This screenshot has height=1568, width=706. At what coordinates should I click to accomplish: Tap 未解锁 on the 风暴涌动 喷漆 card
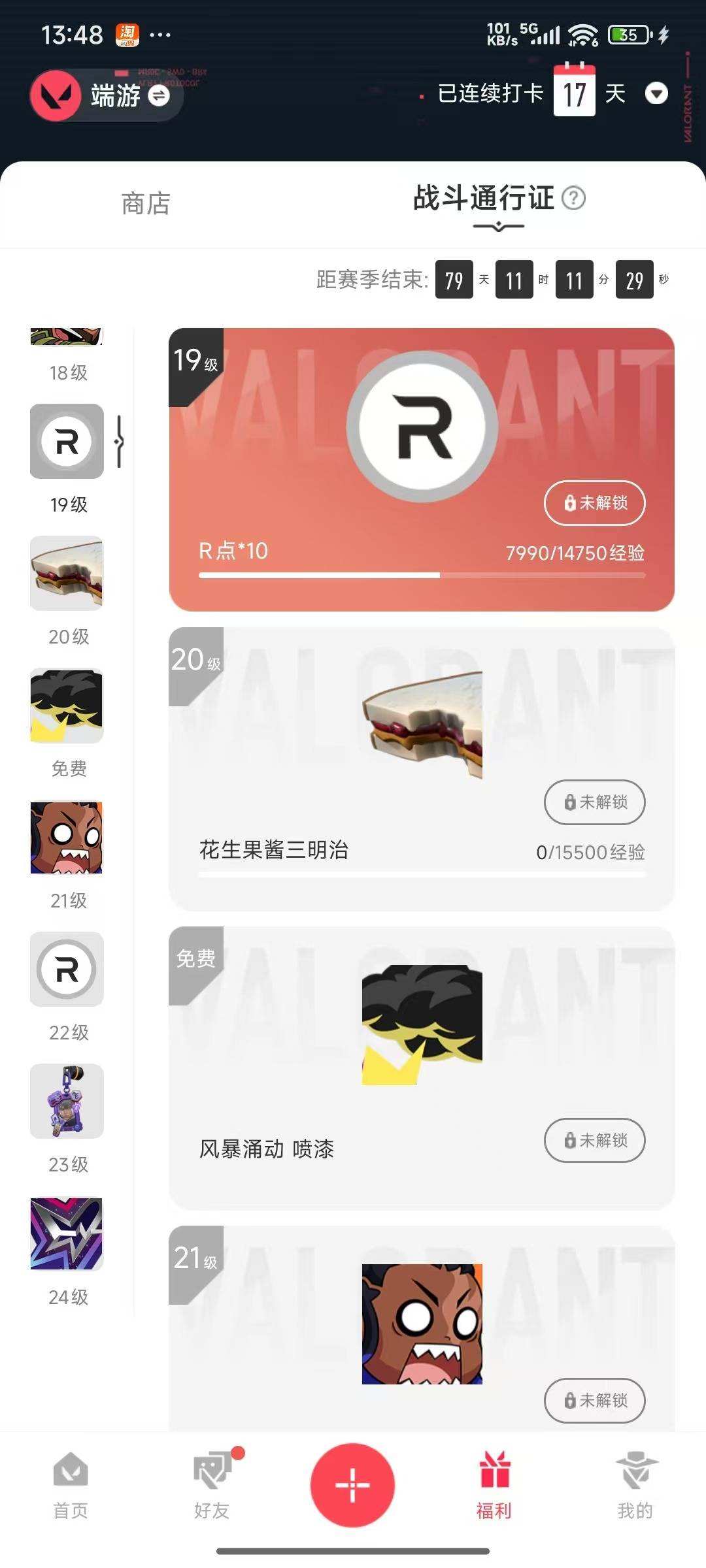pyautogui.click(x=594, y=1140)
